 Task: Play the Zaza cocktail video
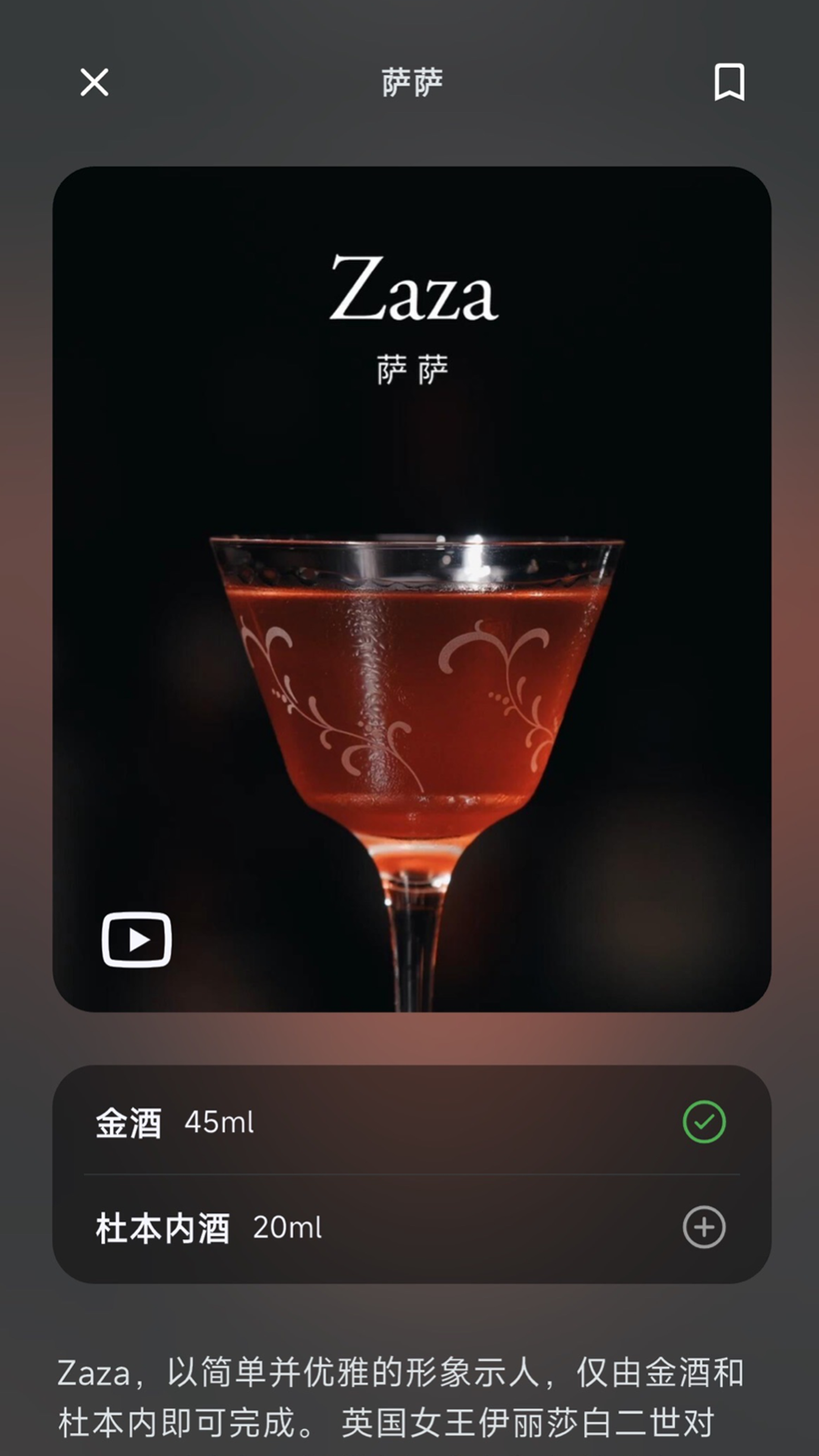(136, 940)
